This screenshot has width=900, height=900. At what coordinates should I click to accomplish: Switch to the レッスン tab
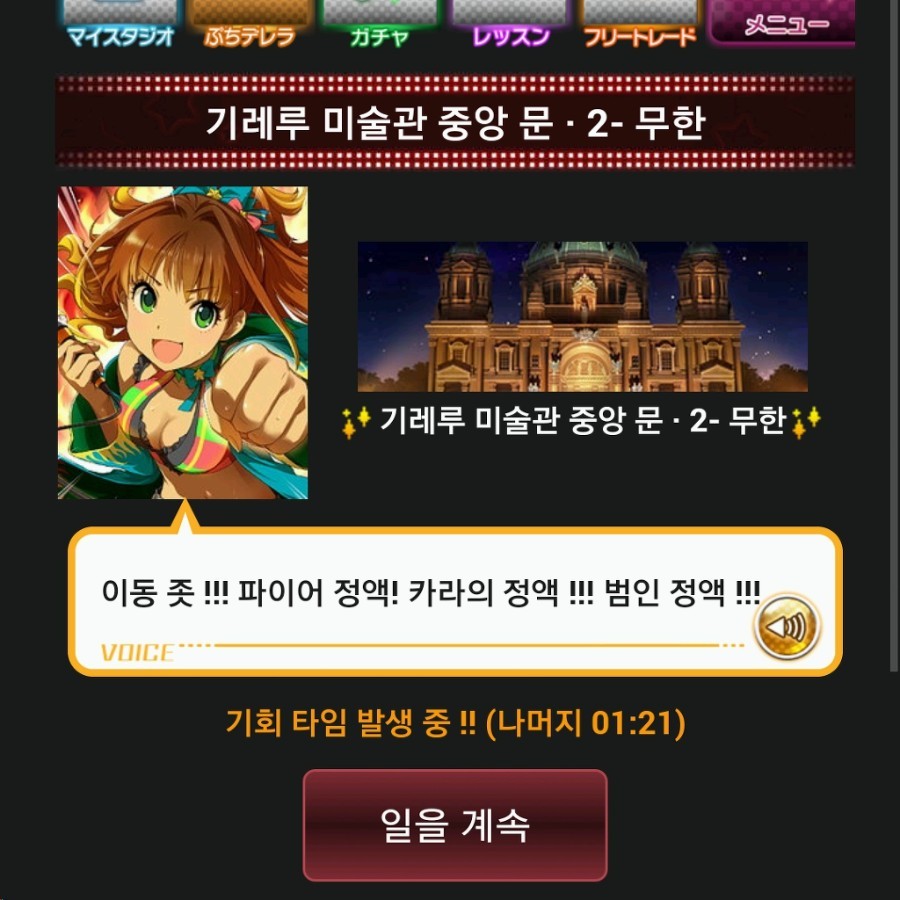[510, 24]
